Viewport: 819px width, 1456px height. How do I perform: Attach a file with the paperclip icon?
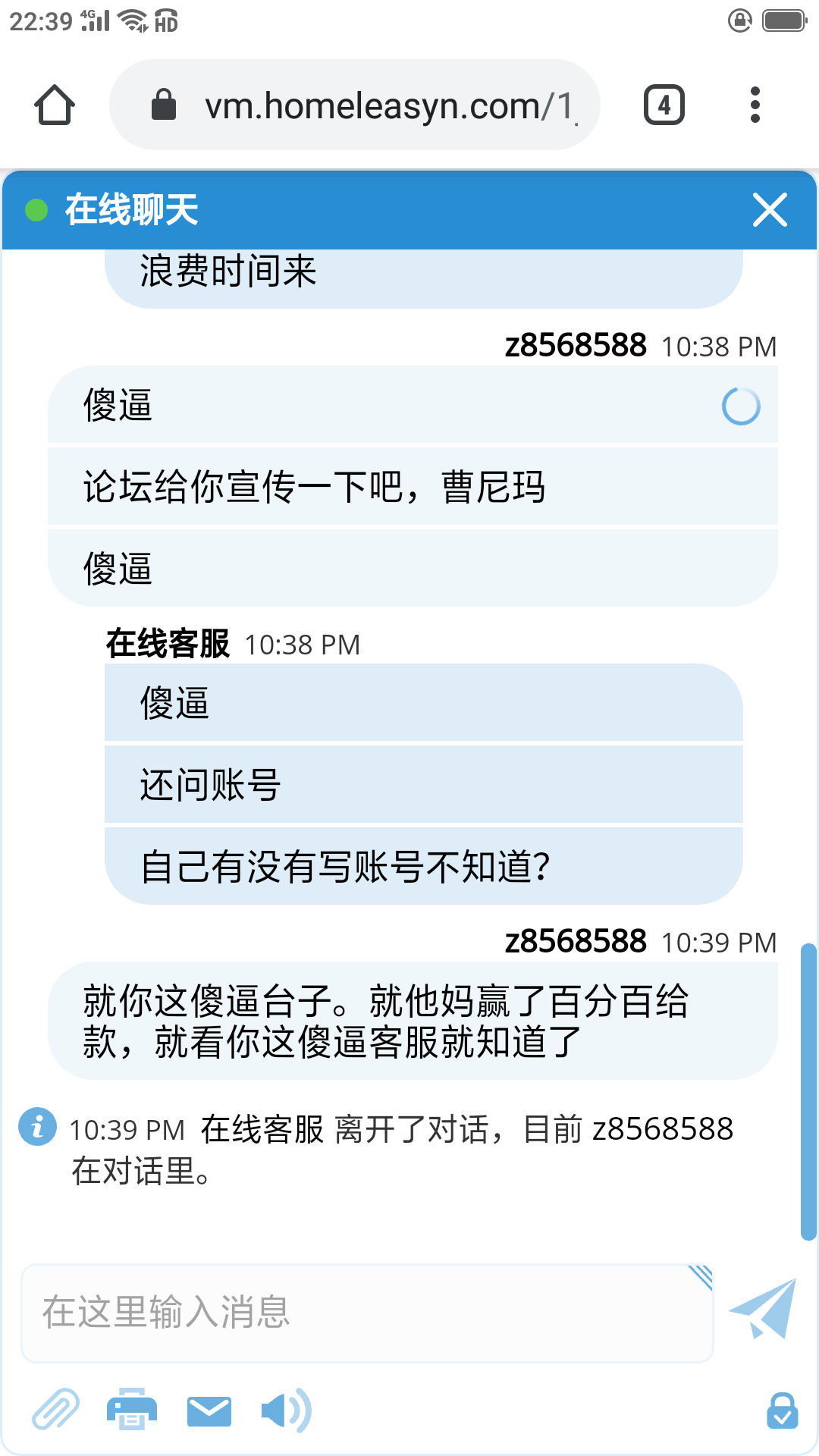click(57, 1410)
